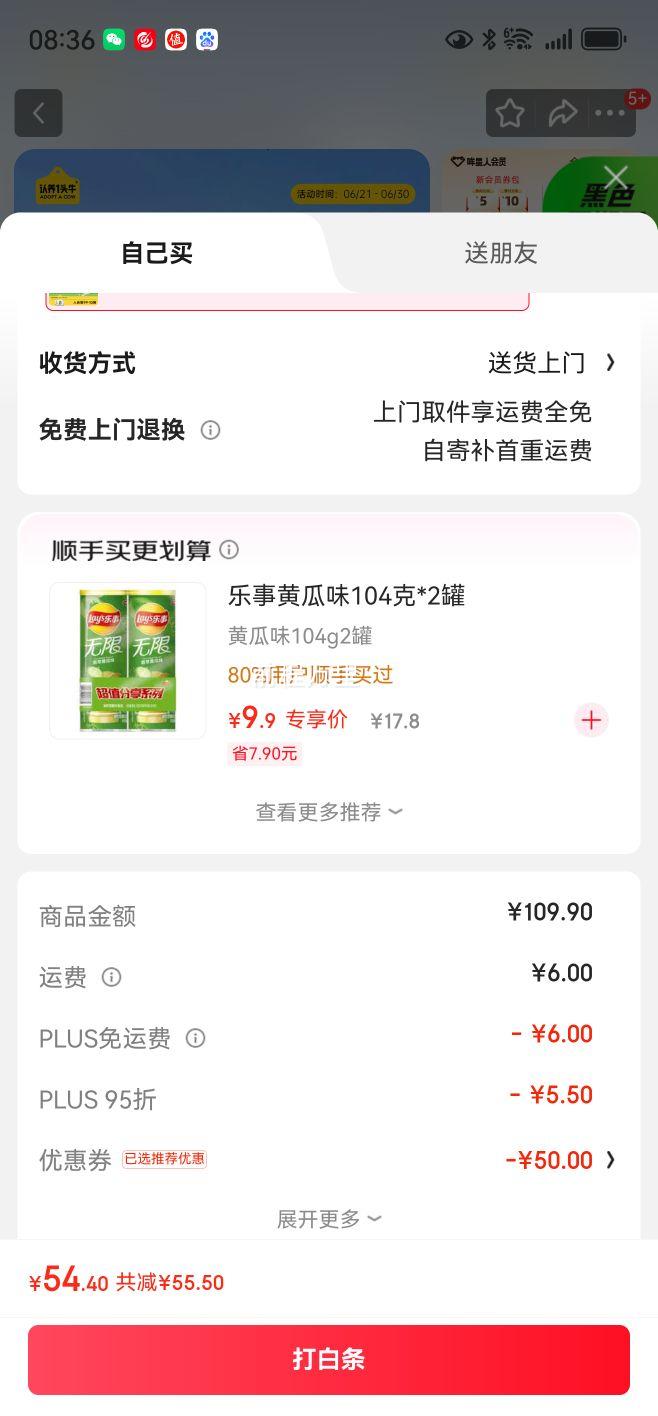Show info about 运费 shipping fee

coord(112,977)
